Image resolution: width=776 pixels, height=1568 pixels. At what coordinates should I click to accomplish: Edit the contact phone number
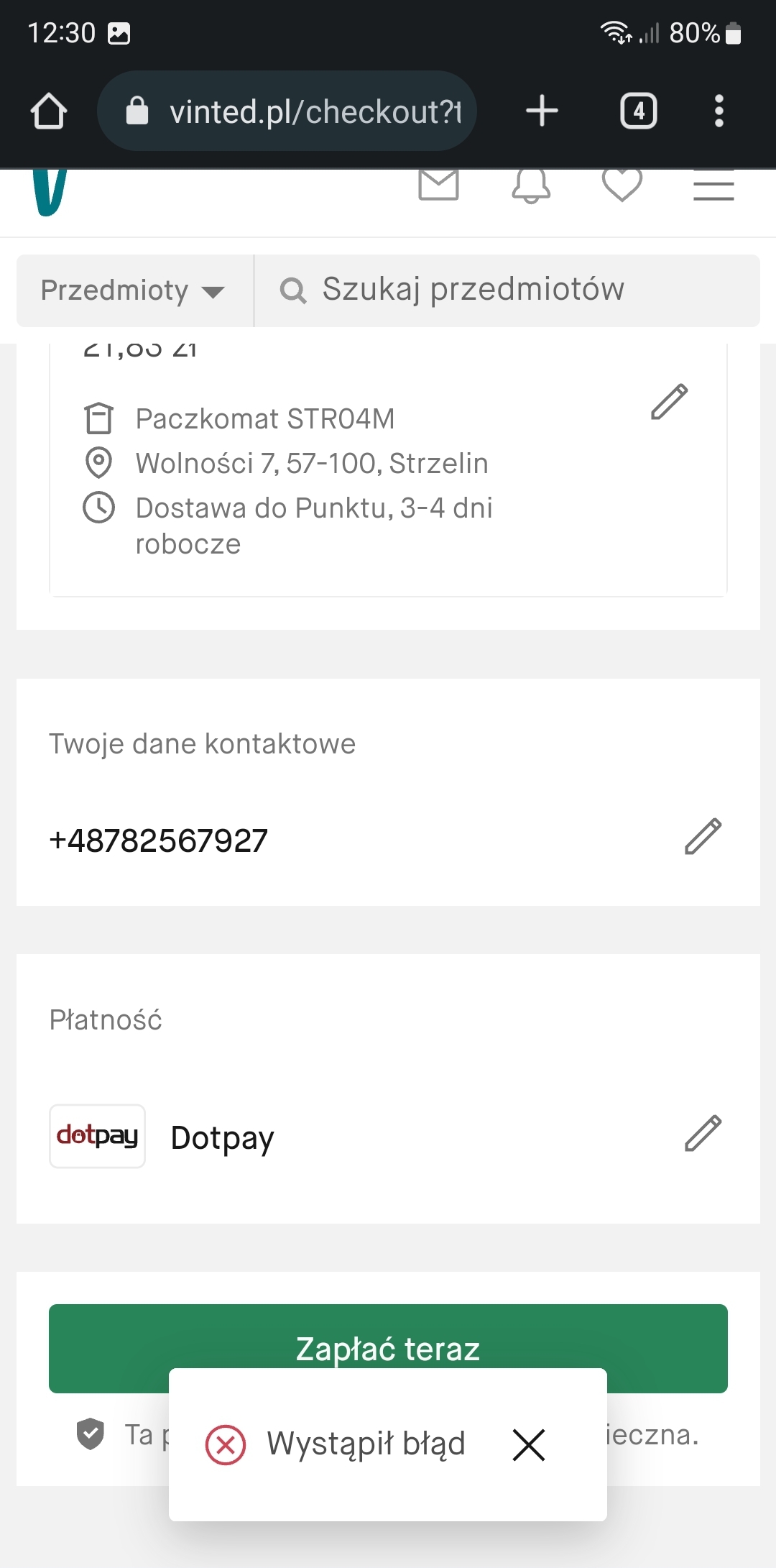(x=703, y=836)
